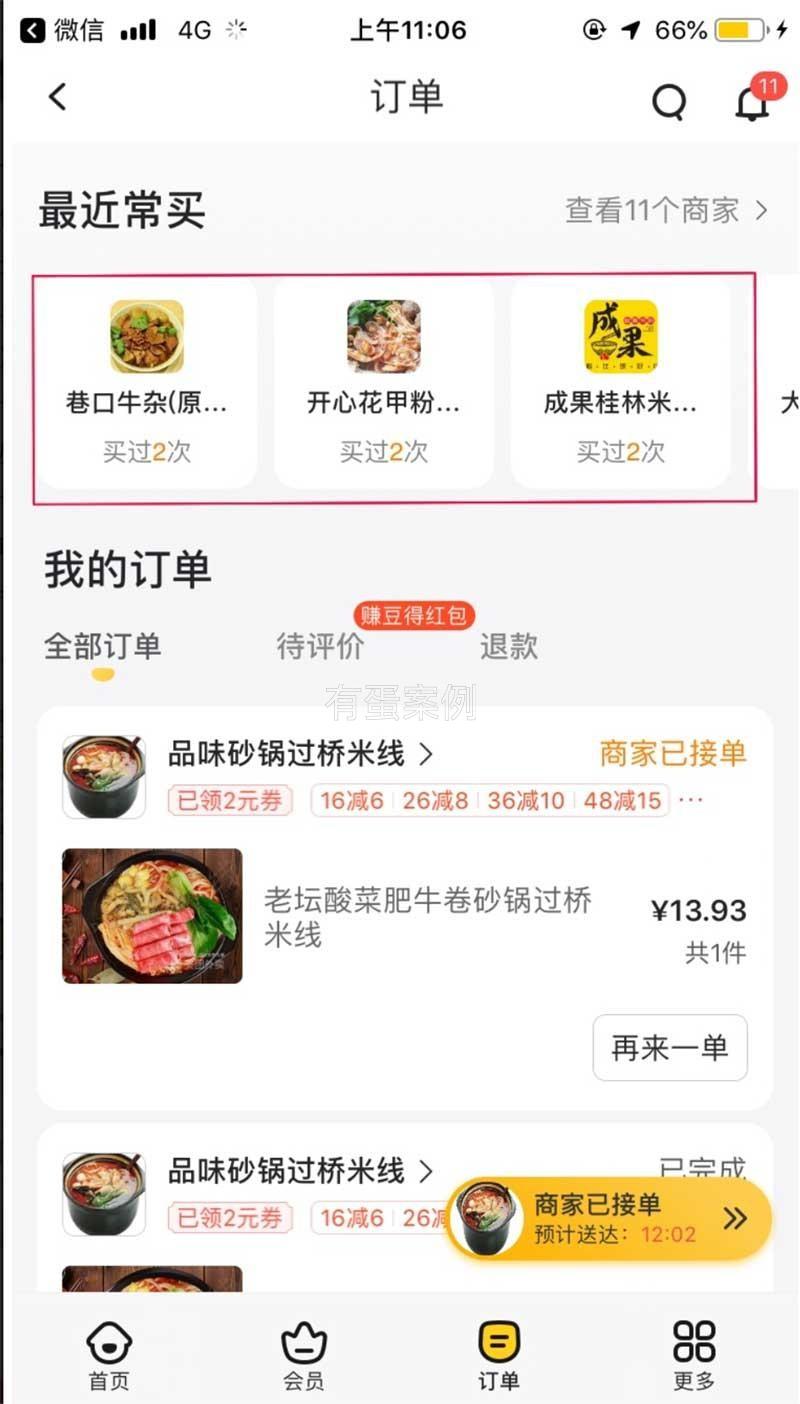
Task: Open 品味砂锅过桥米线 store from 商家已接单 order
Action: [299, 754]
